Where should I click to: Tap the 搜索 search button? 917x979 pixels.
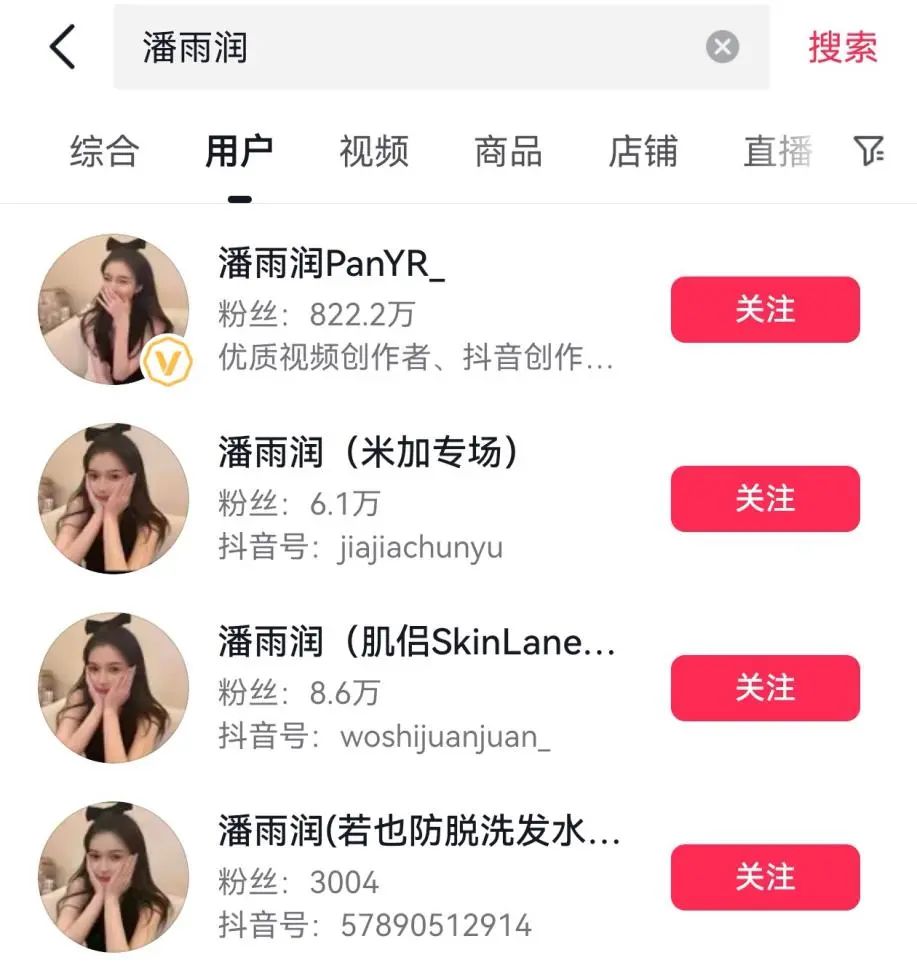[x=842, y=47]
